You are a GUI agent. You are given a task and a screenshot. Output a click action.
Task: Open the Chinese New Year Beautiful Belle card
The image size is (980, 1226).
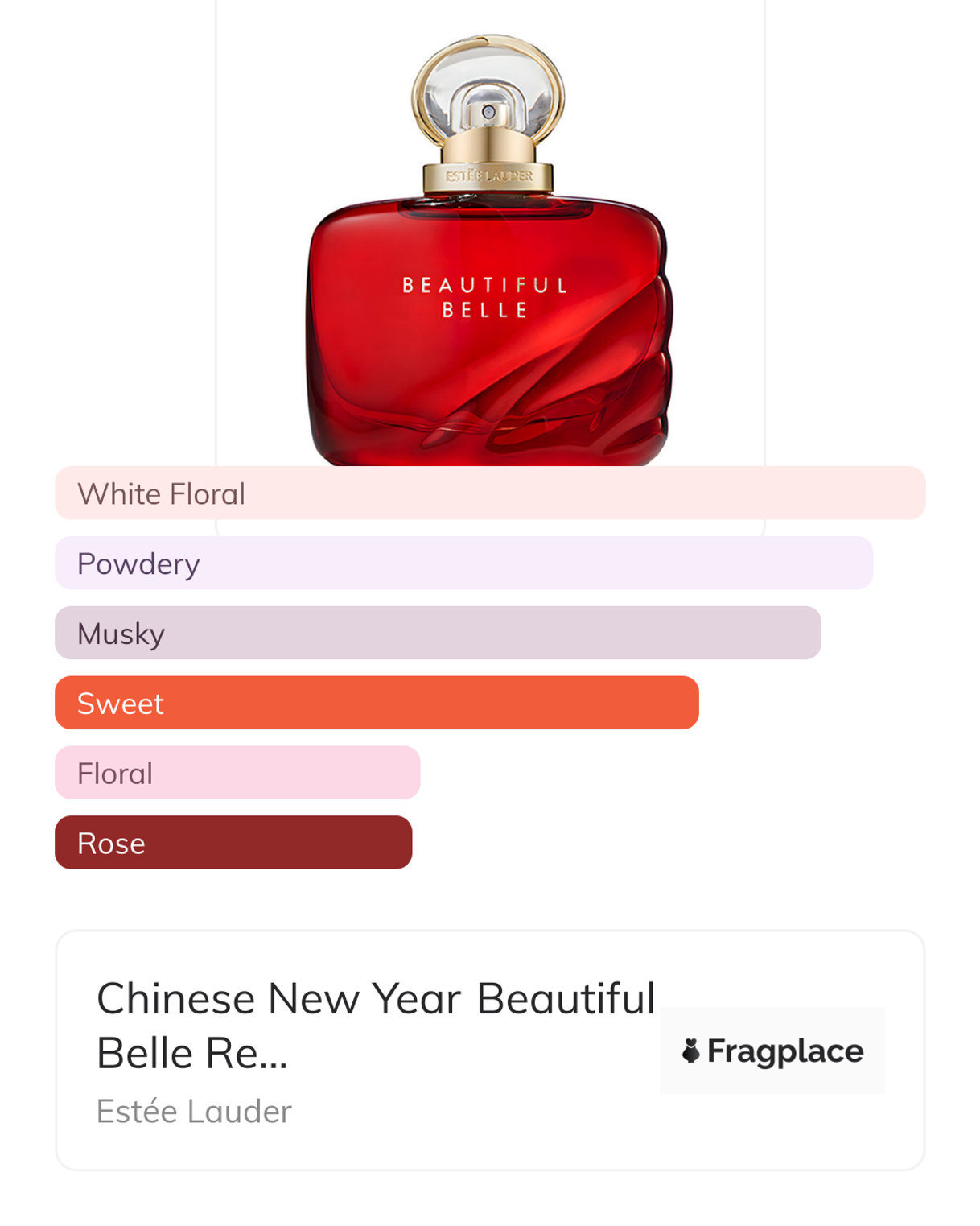click(x=376, y=1025)
